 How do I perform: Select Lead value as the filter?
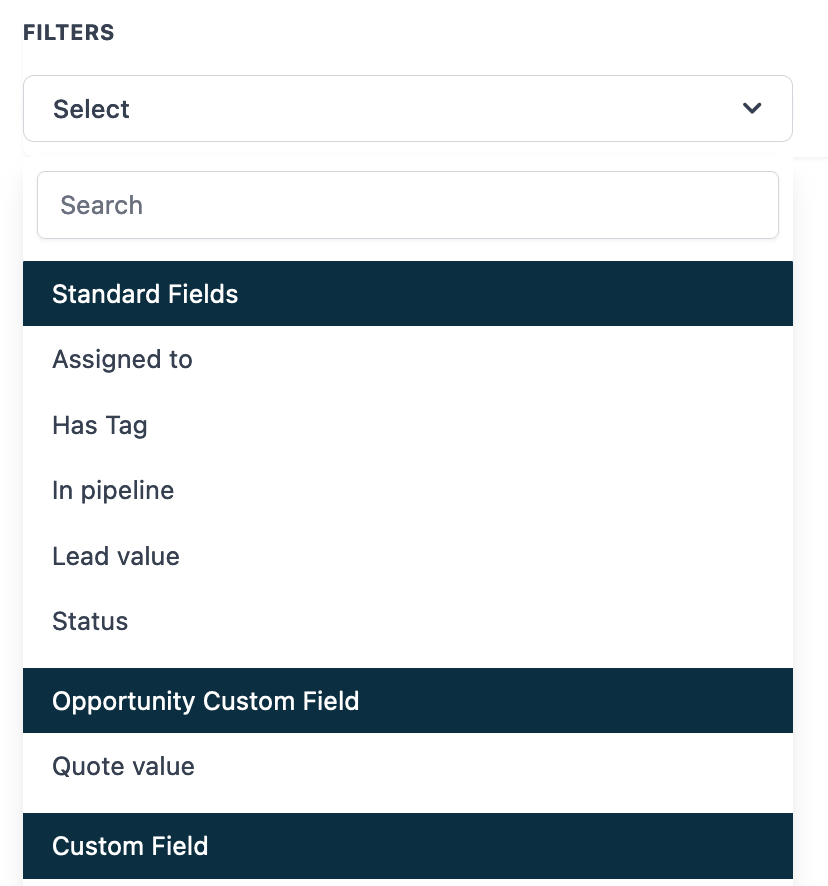[x=116, y=556]
